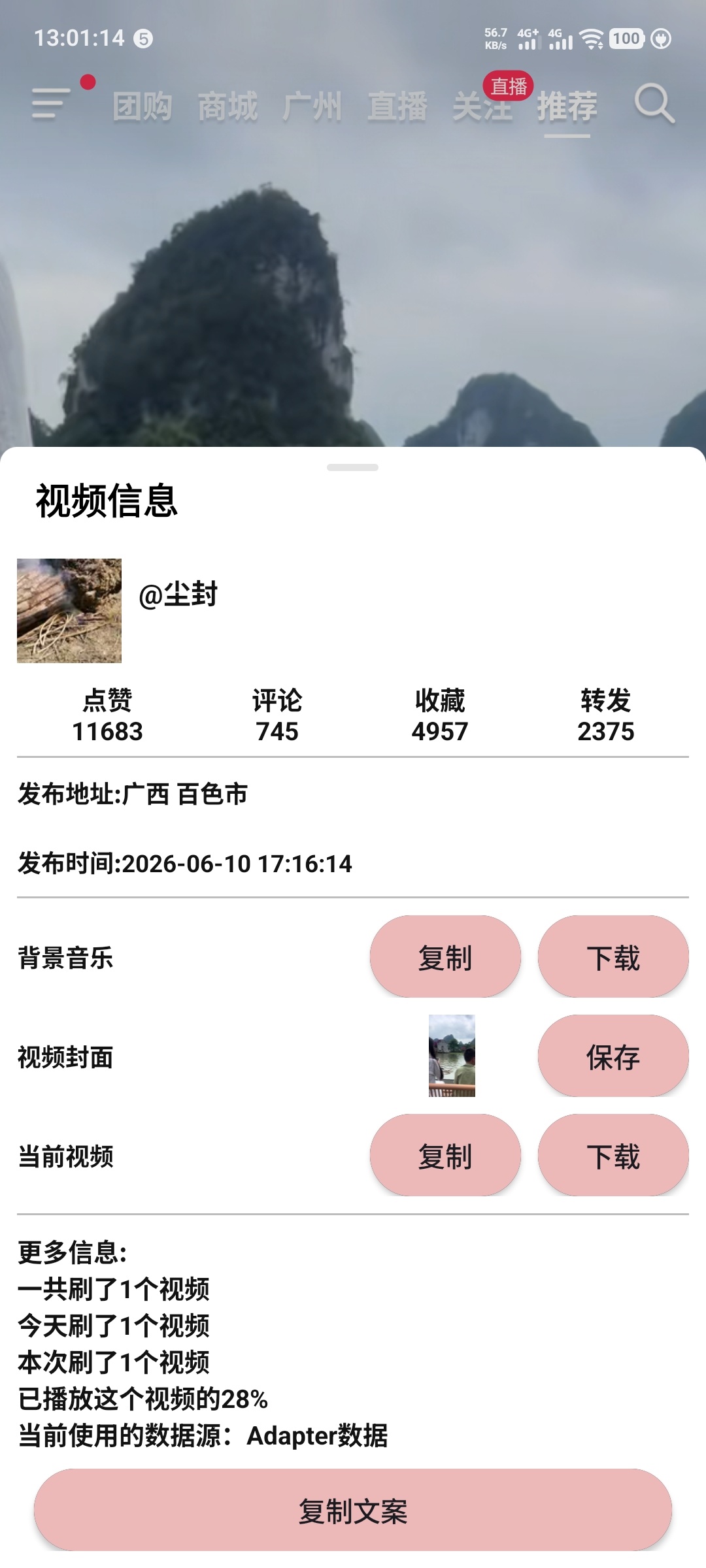Switch to the 商城 tab

tap(227, 106)
